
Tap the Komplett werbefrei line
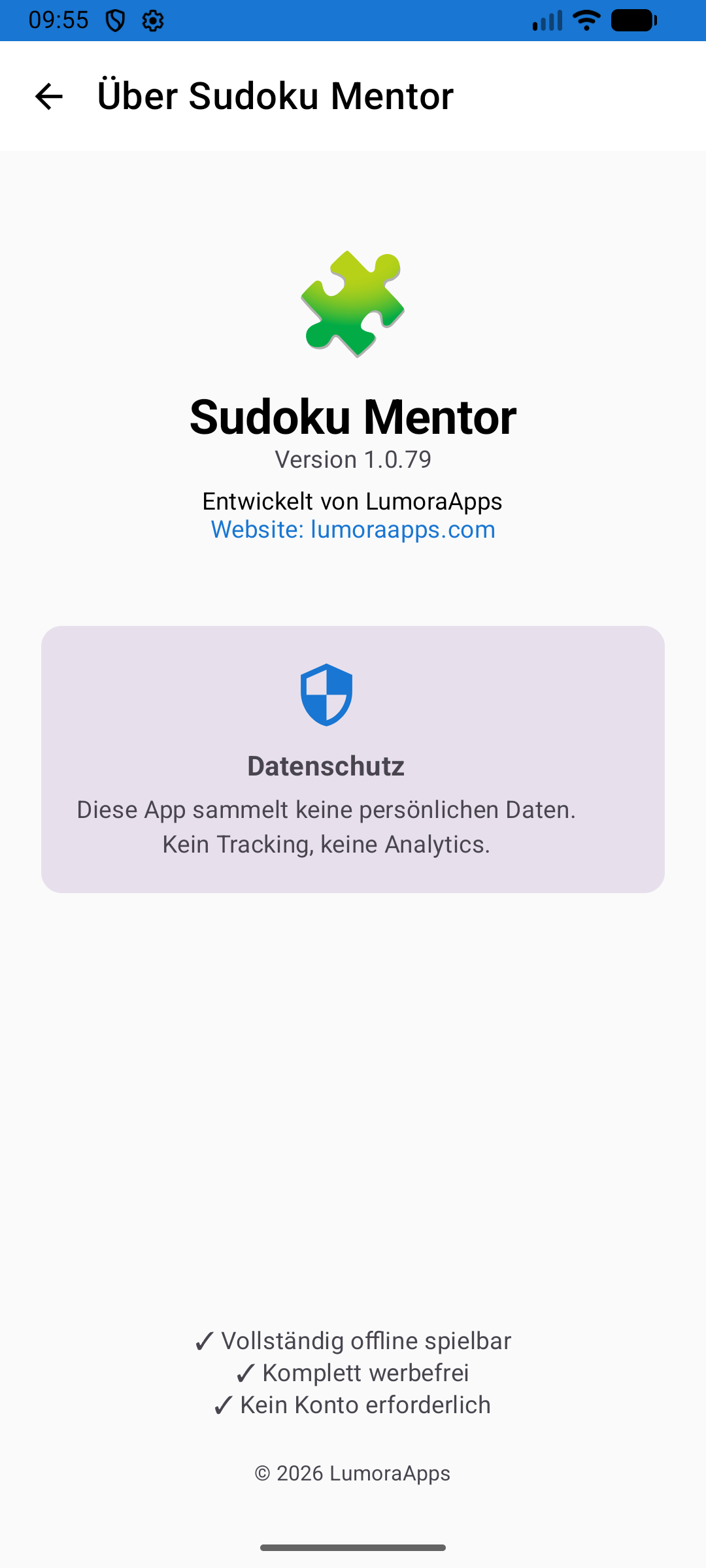(353, 1373)
